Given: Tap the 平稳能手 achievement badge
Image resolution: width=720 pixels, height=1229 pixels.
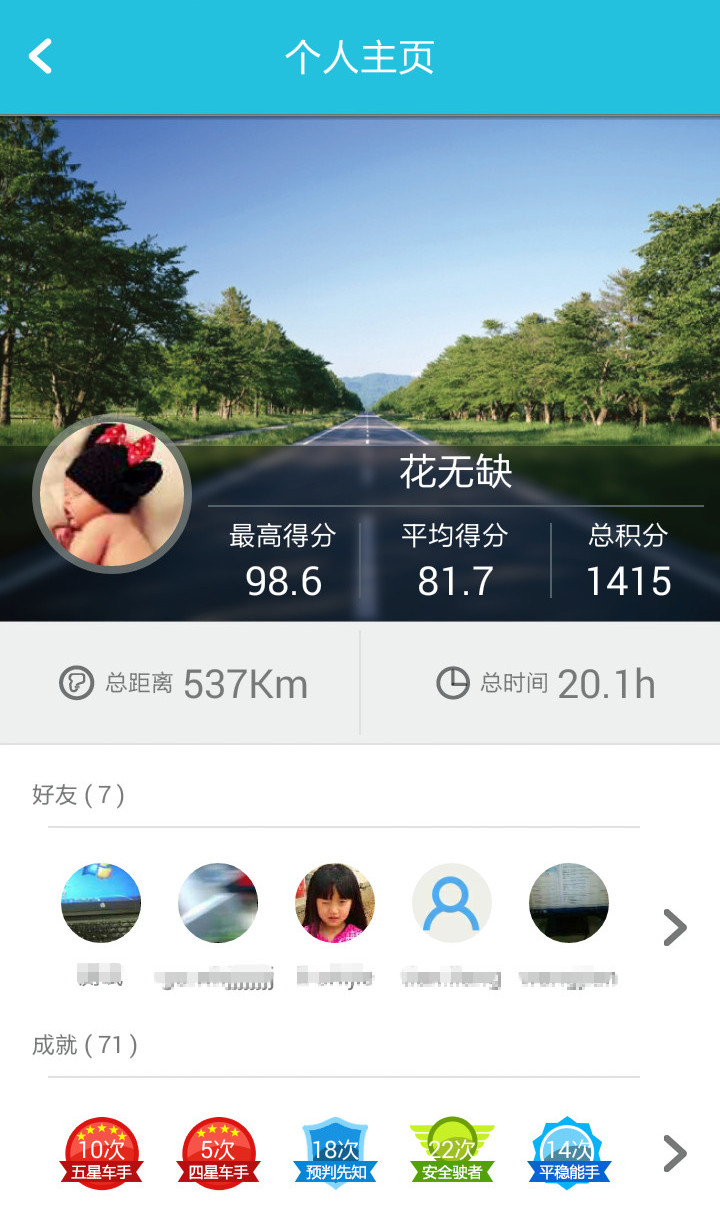Looking at the screenshot, I should [569, 1154].
